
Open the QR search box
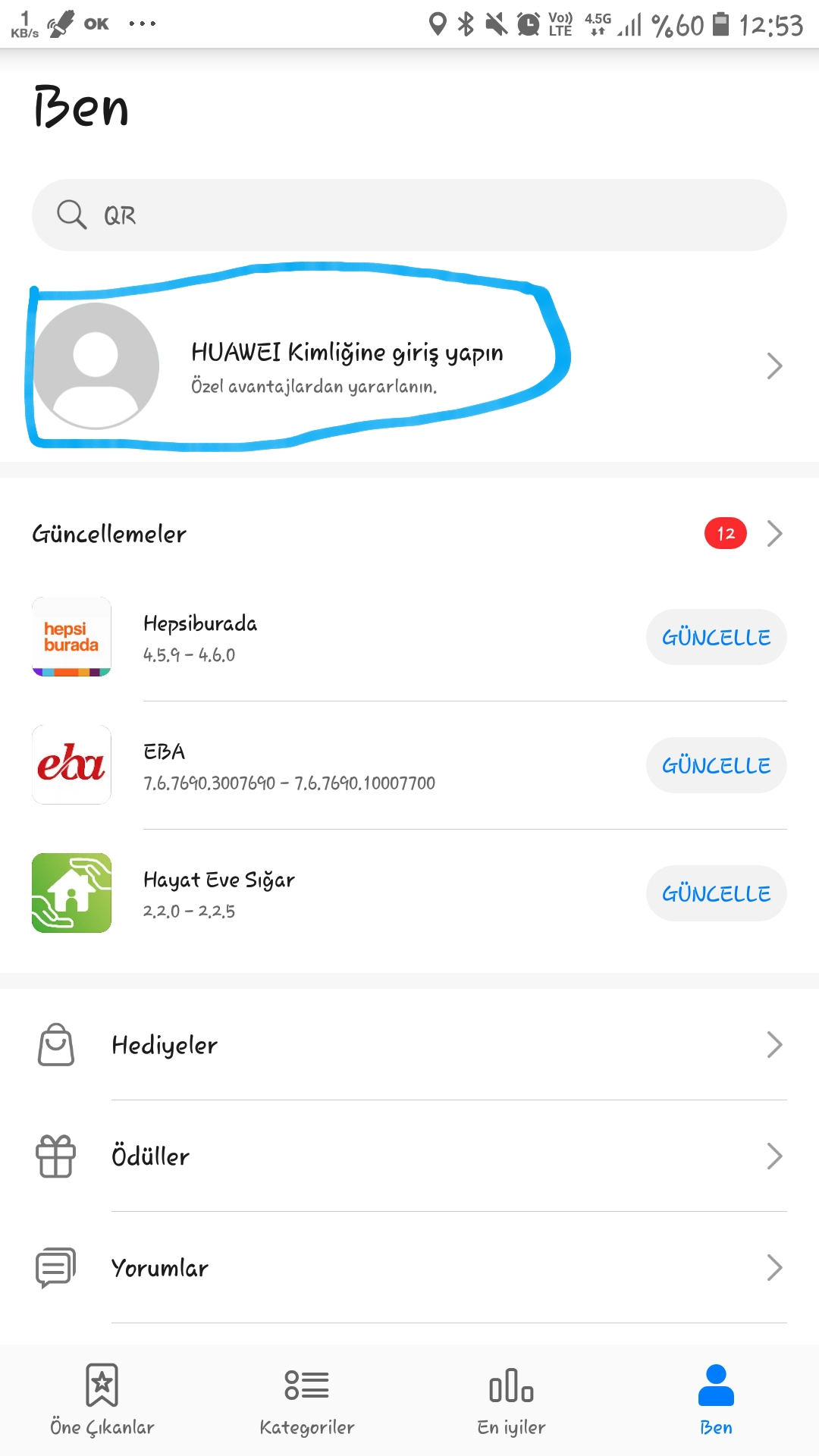pyautogui.click(x=409, y=215)
